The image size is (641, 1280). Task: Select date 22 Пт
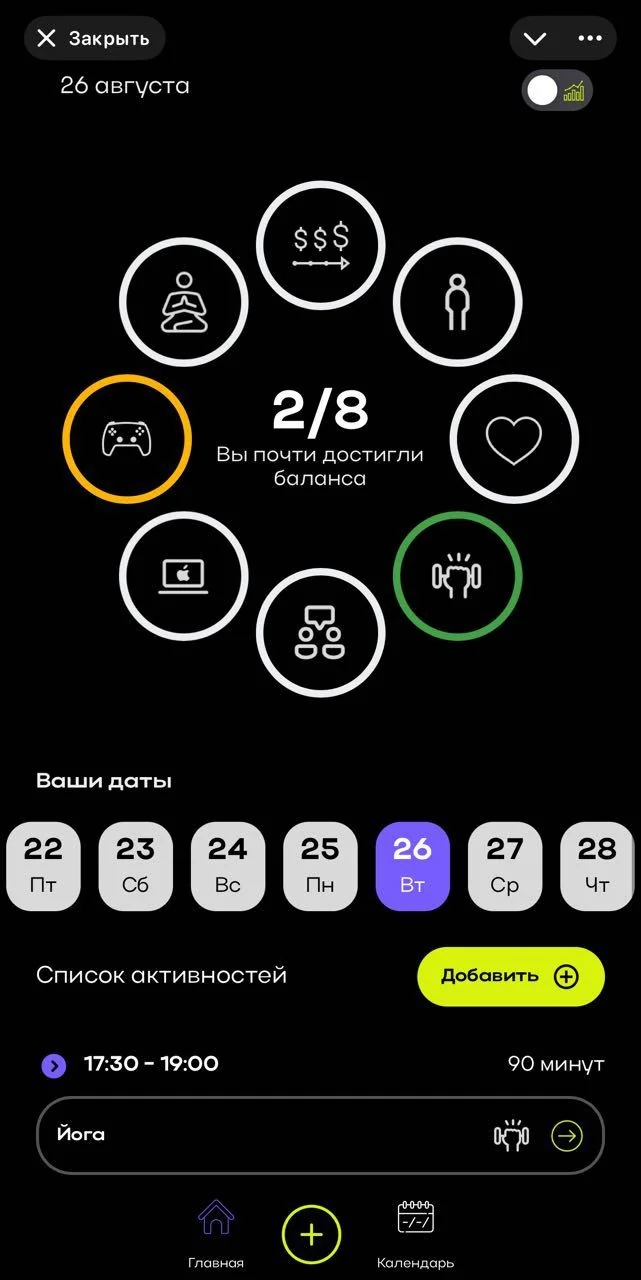43,866
